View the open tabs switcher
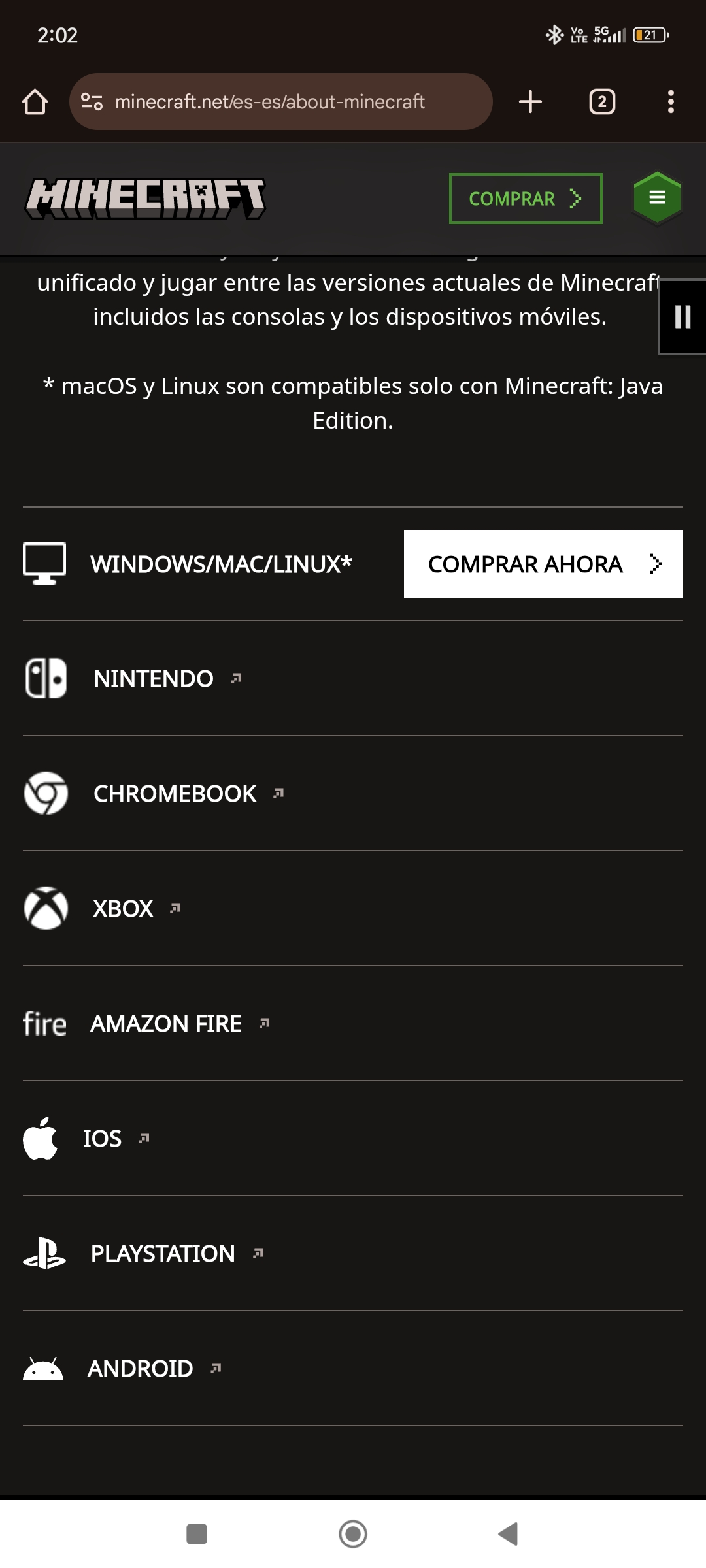 pyautogui.click(x=601, y=102)
